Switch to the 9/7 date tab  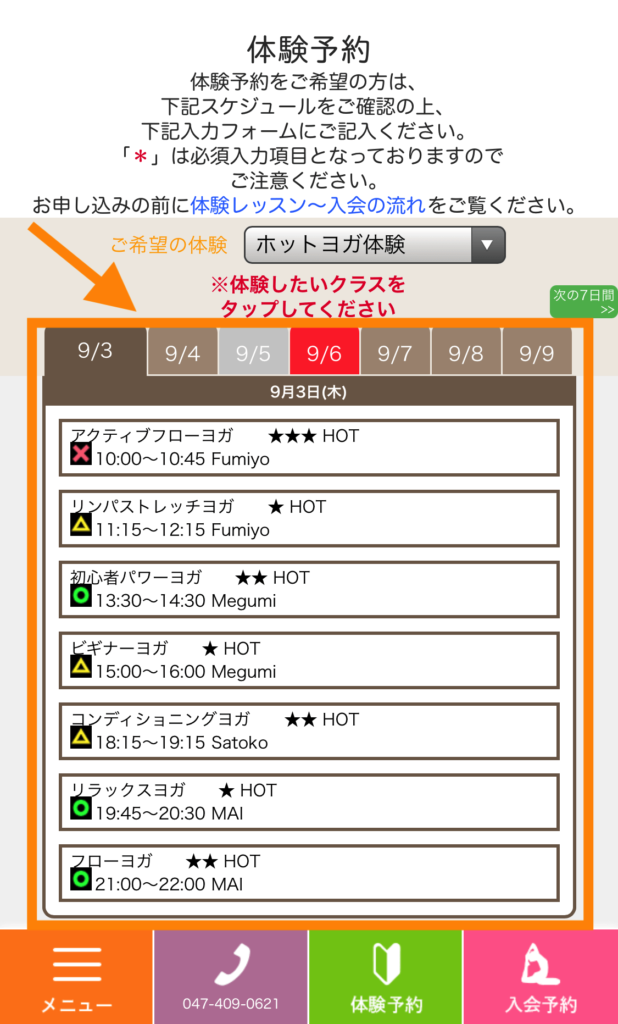click(395, 354)
